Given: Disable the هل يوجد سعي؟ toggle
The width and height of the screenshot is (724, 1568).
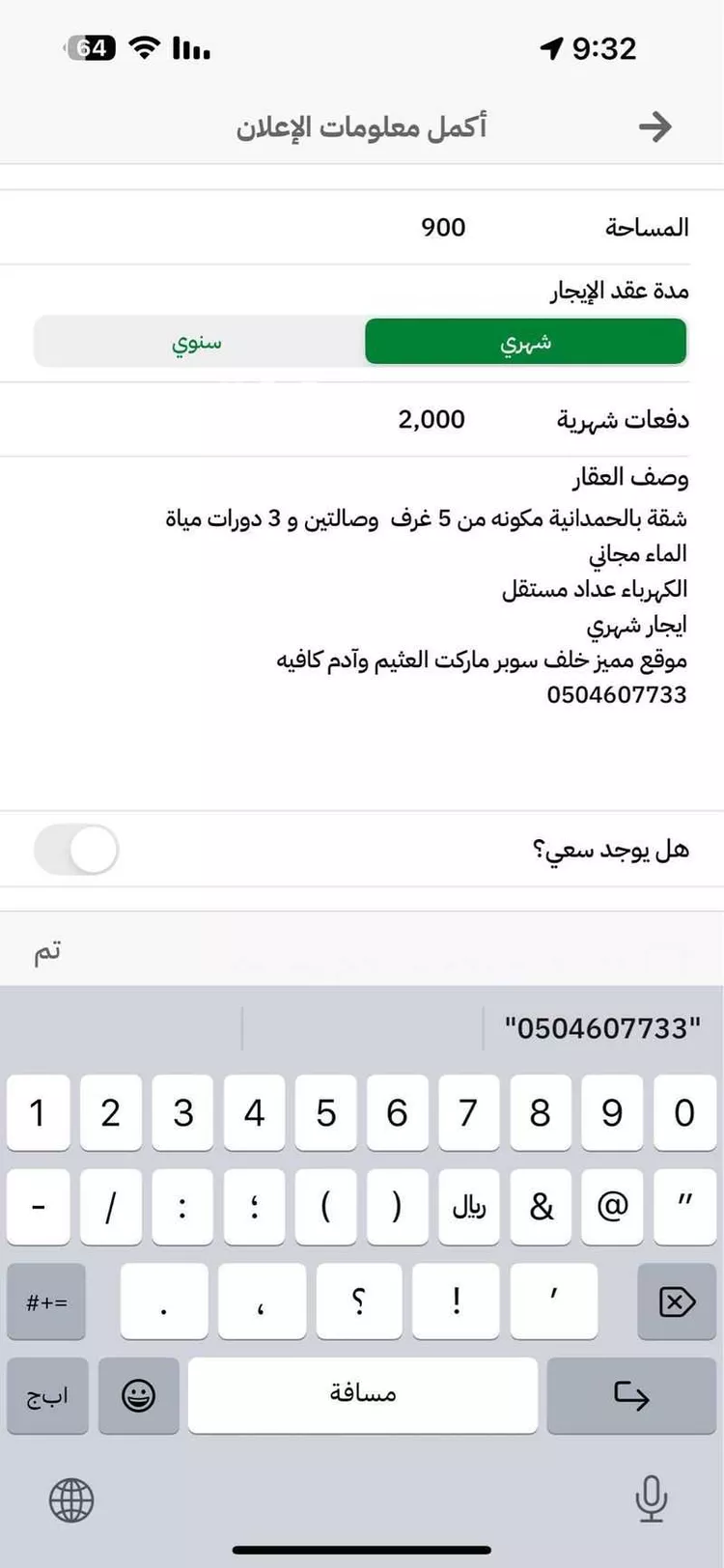Looking at the screenshot, I should click(x=75, y=849).
